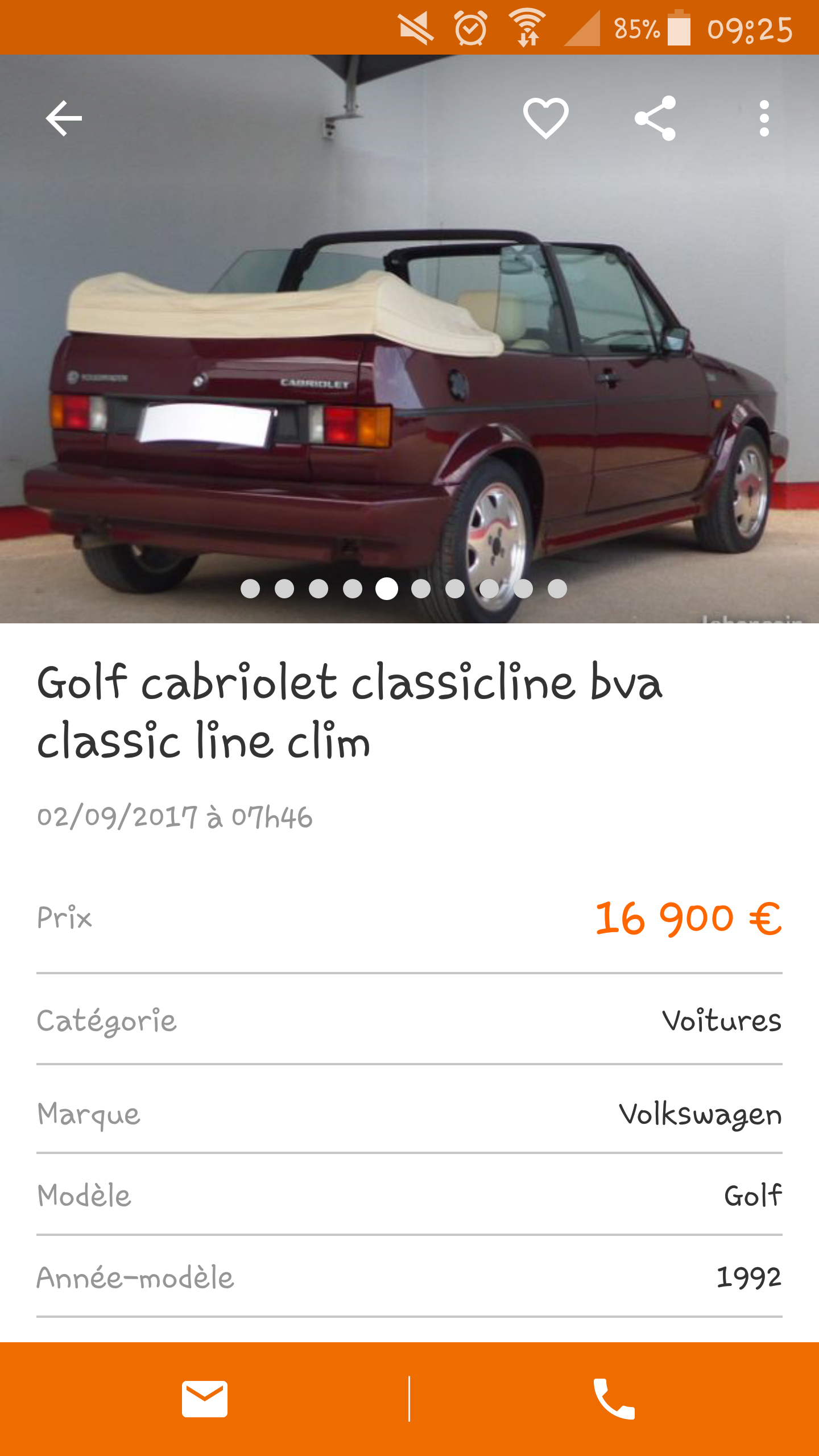Send a message to the seller
This screenshot has height=1456, width=819.
205,1399
